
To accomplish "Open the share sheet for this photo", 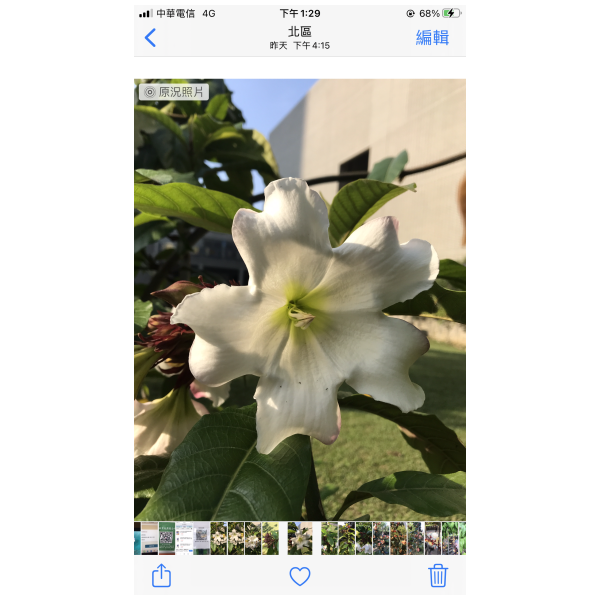I will click(161, 576).
